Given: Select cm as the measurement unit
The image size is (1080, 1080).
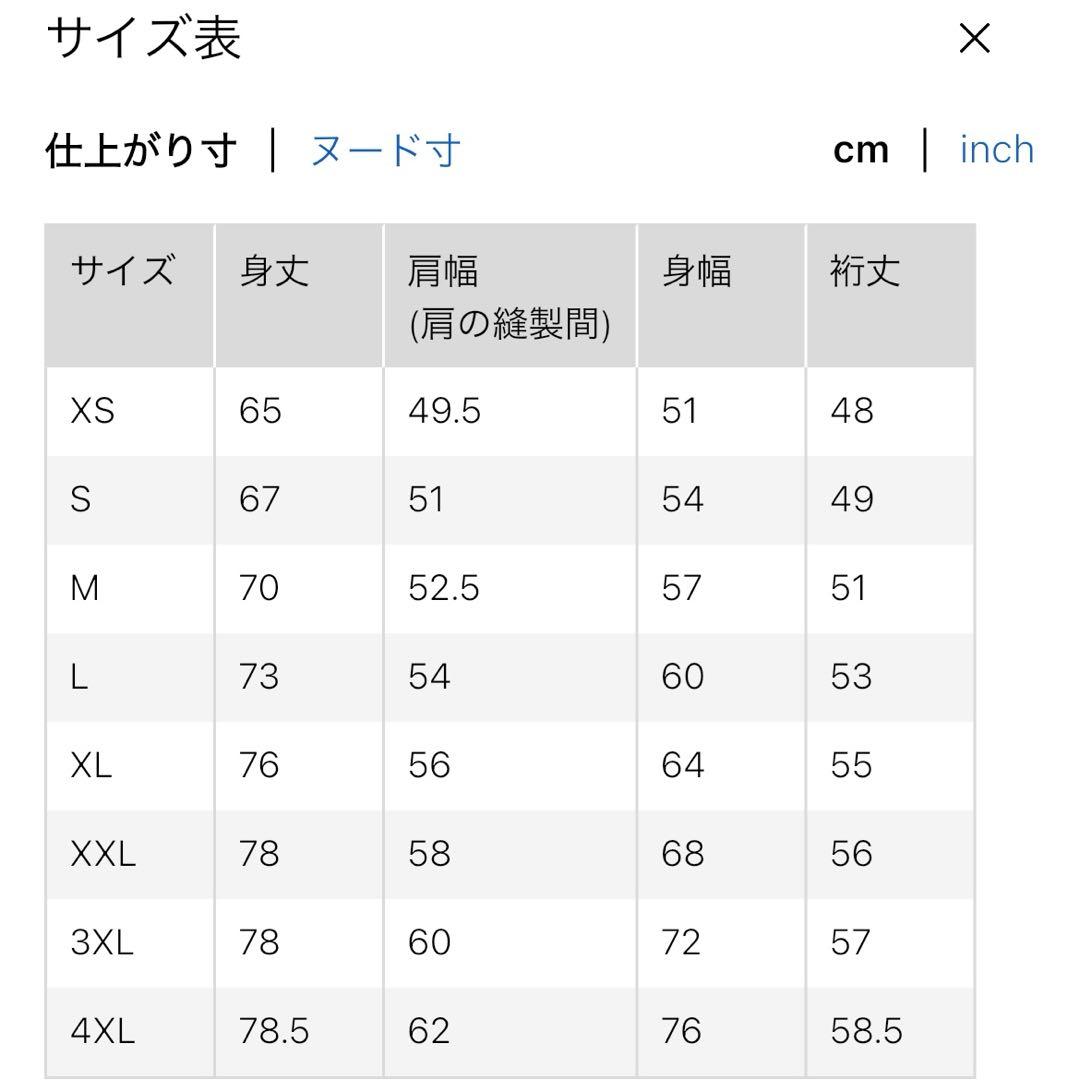Looking at the screenshot, I should (x=861, y=151).
